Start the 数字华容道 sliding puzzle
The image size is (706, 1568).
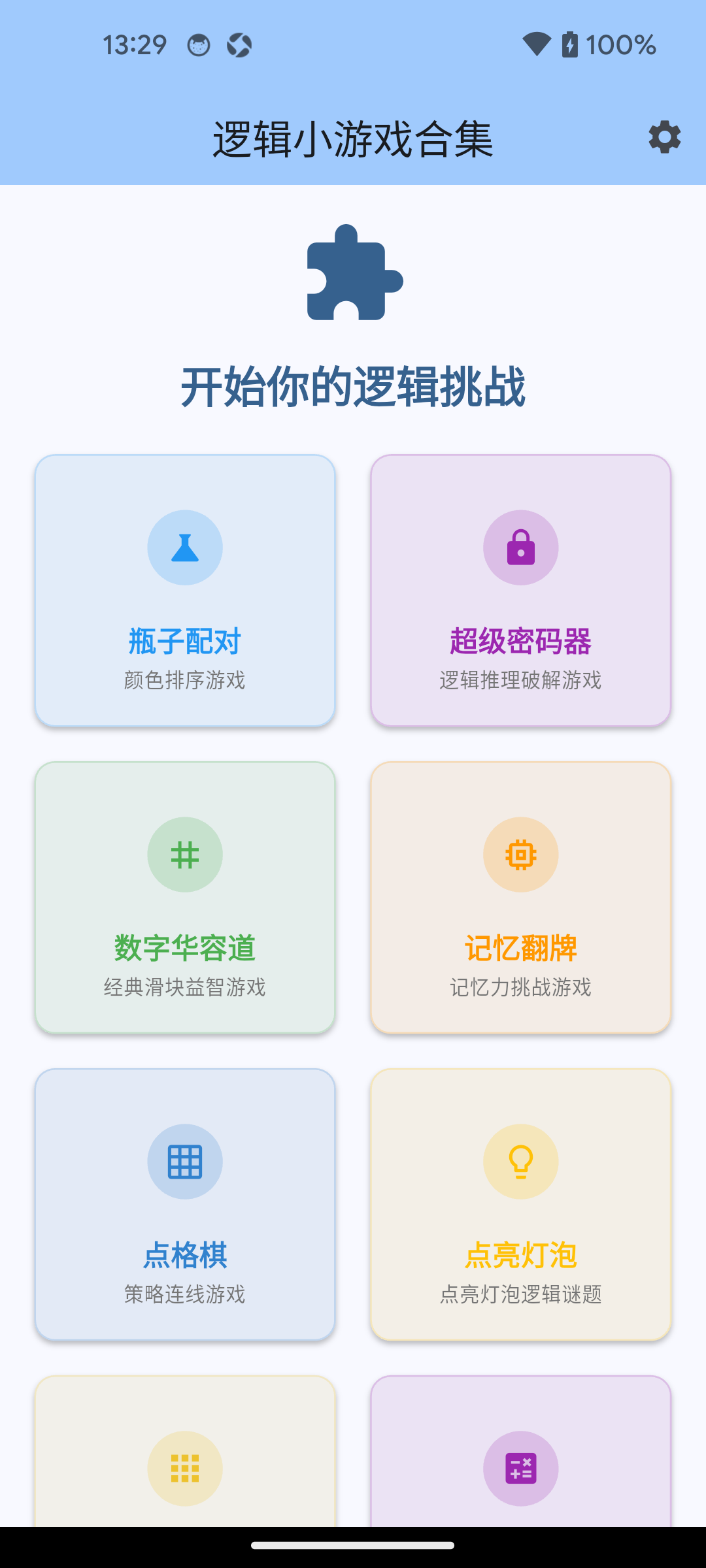click(185, 896)
